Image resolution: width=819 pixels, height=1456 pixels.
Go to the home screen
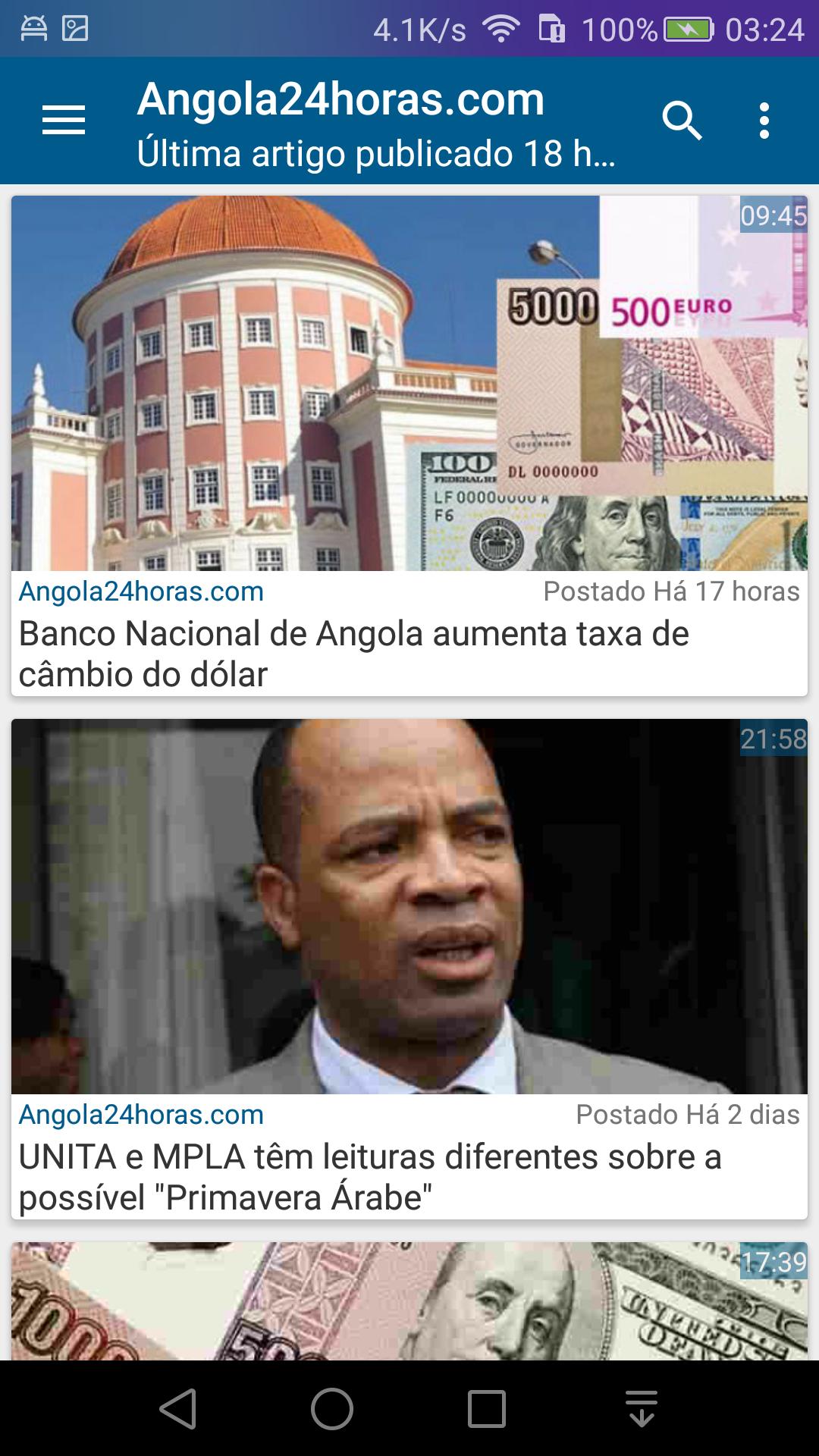[x=332, y=1409]
